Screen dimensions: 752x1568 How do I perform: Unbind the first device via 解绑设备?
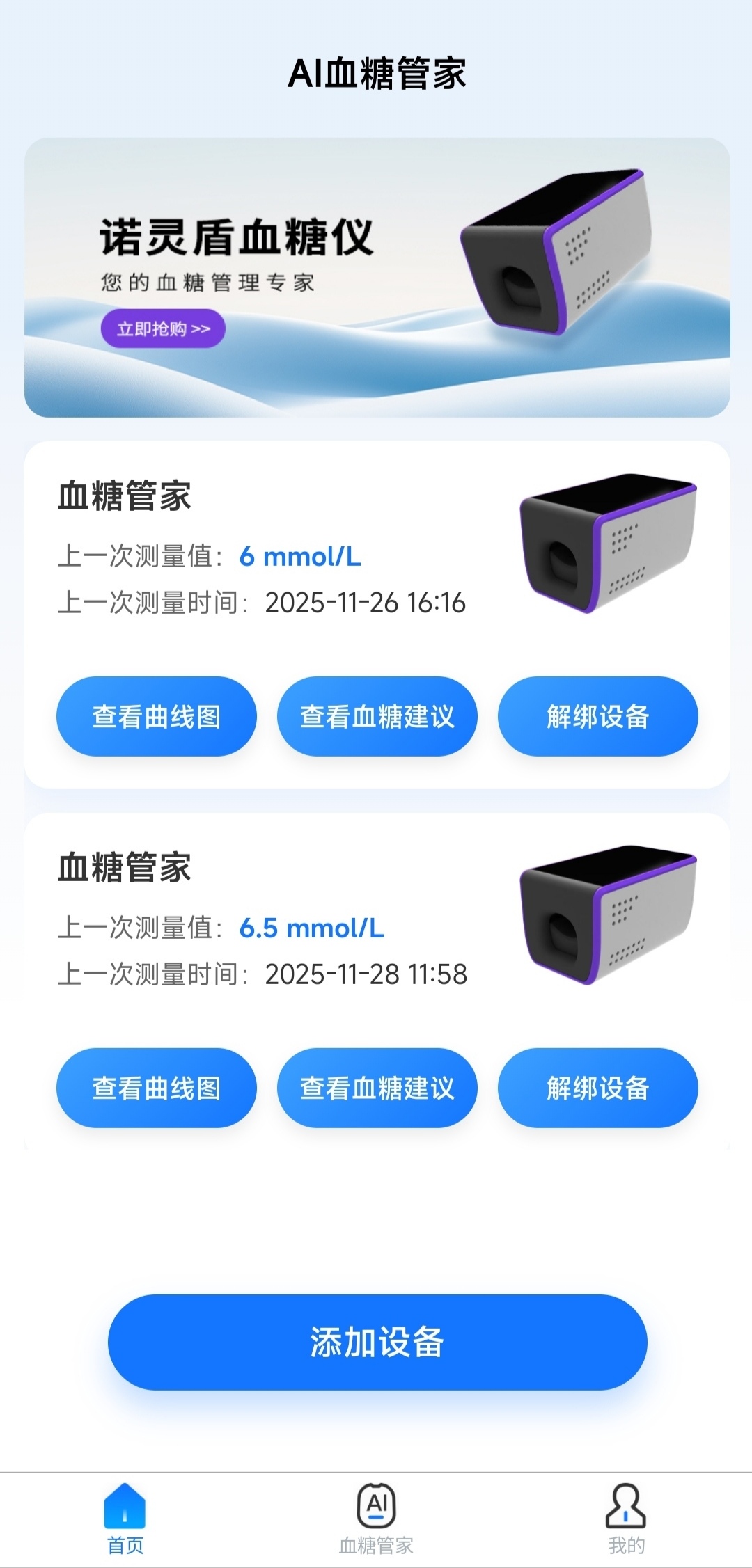[597, 716]
